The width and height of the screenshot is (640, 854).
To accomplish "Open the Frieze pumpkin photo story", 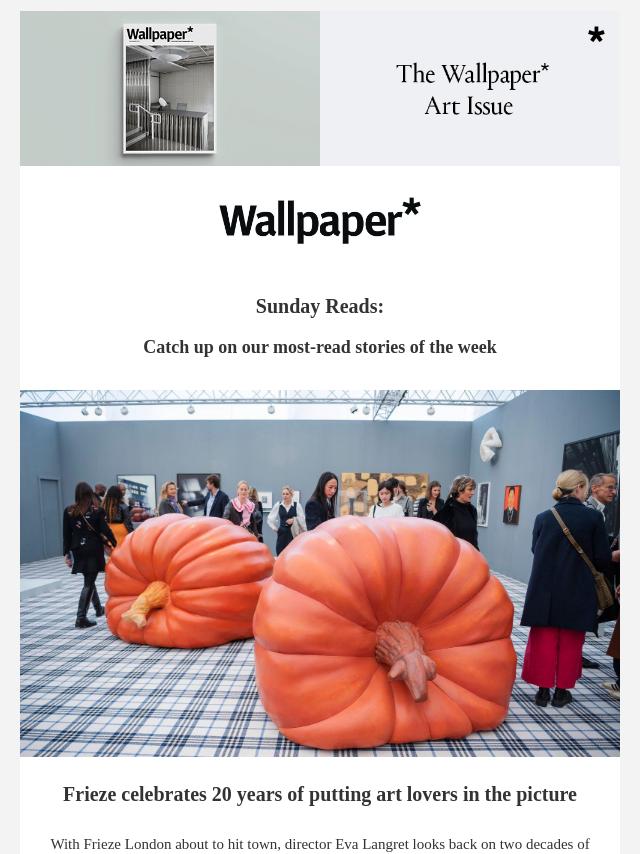I will (320, 572).
